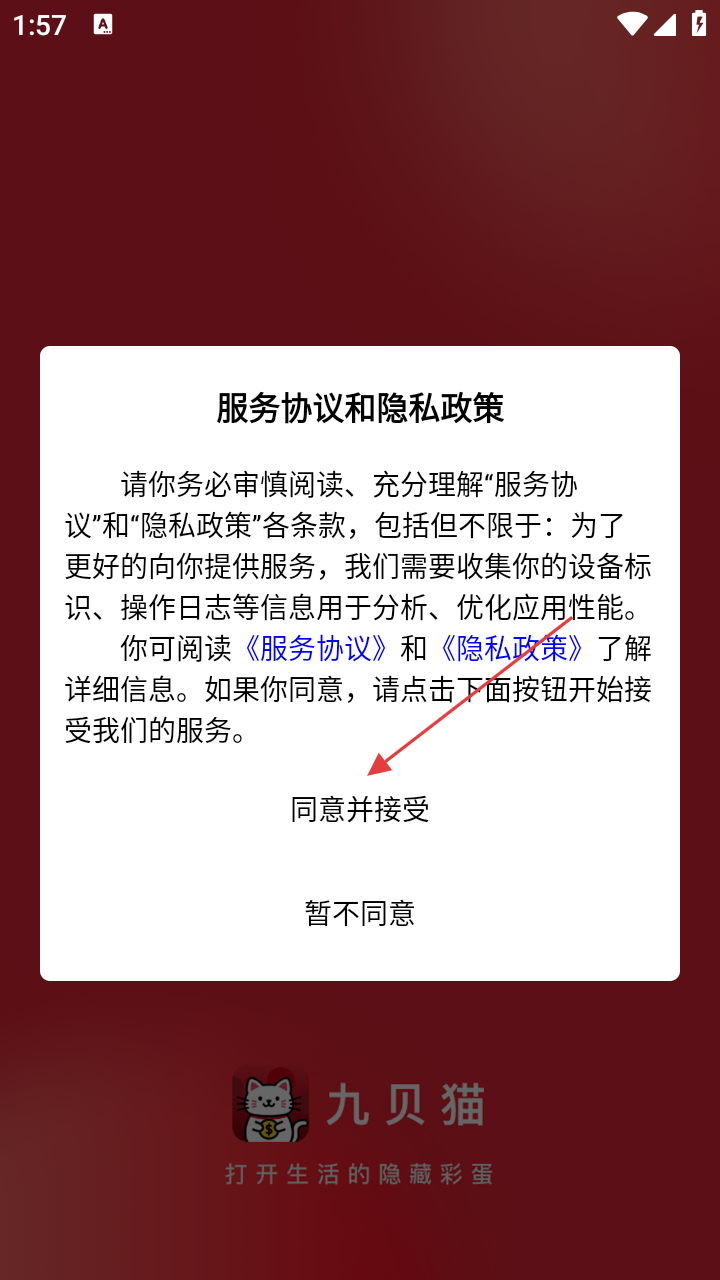Tap 同意并接受 to accept the agreement
The width and height of the screenshot is (720, 1280).
pyautogui.click(x=360, y=809)
